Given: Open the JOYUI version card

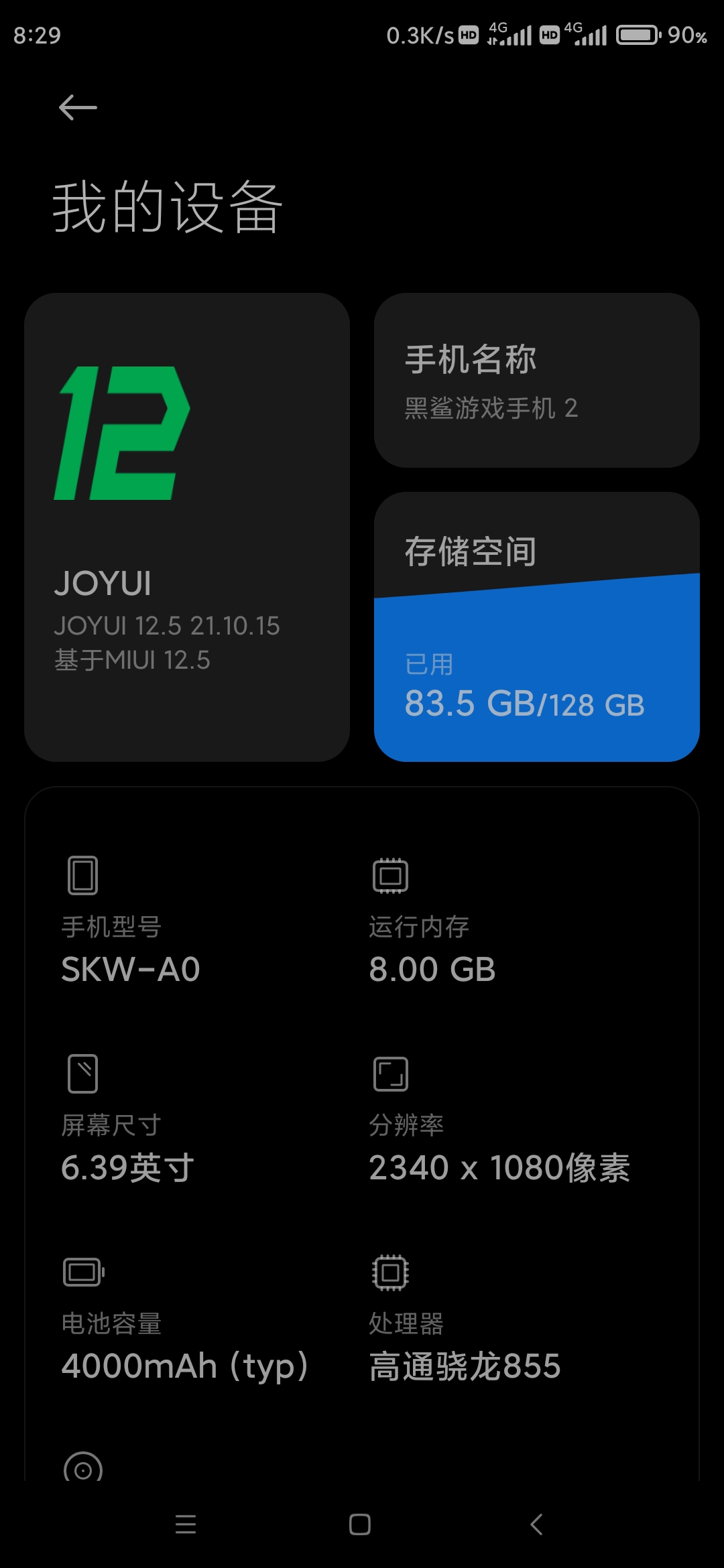Looking at the screenshot, I should pyautogui.click(x=186, y=527).
